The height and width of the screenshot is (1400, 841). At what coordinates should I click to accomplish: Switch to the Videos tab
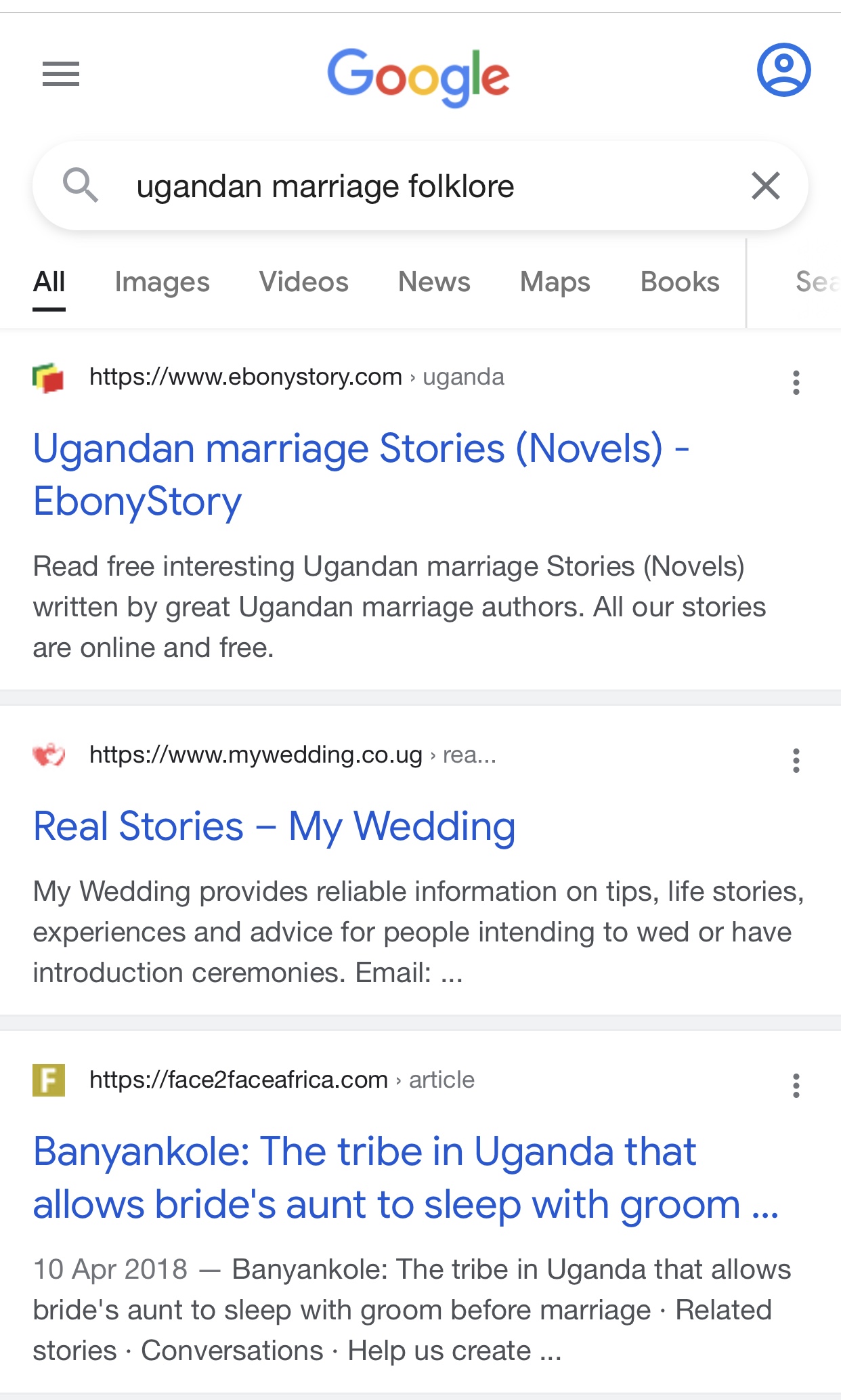click(303, 282)
